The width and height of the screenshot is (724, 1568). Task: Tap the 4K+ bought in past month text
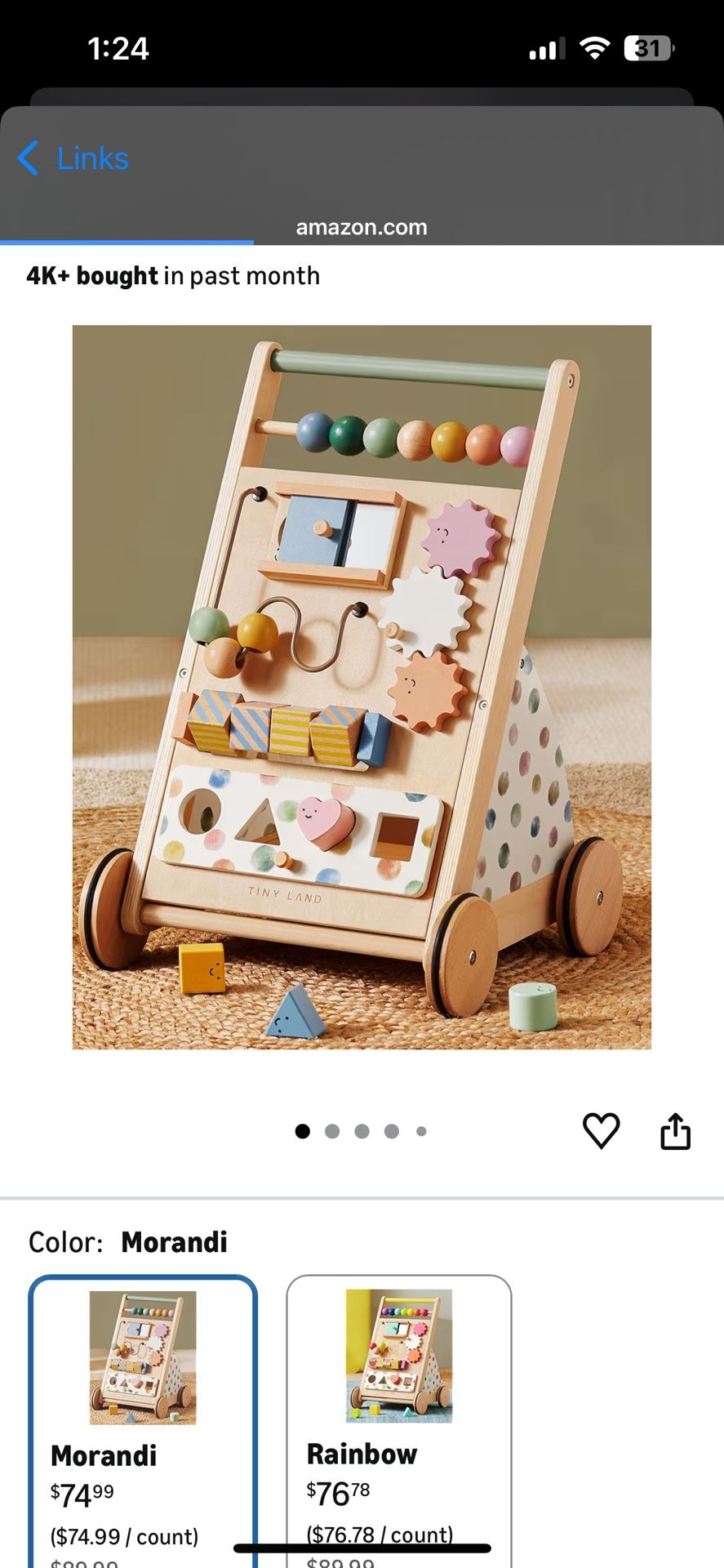click(173, 276)
